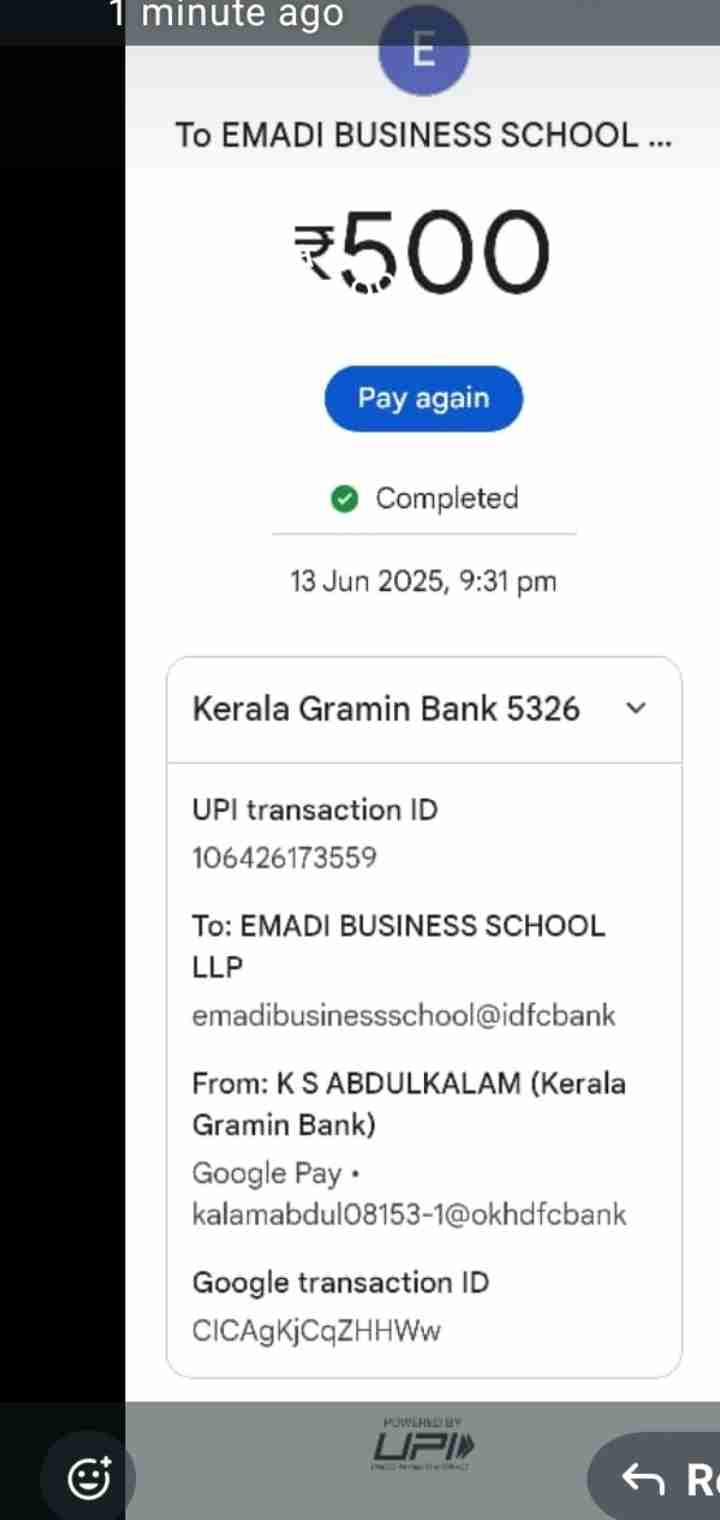
Task: Reply to this status
Action: [662, 1479]
